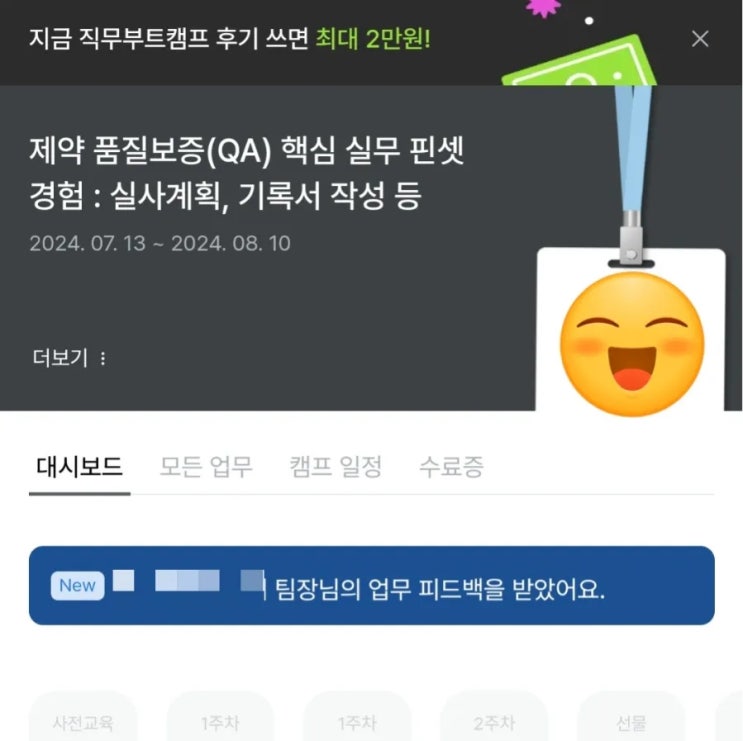Screen dimensions: 743x741
Task: Go to the 수료증 tab
Action: point(451,467)
